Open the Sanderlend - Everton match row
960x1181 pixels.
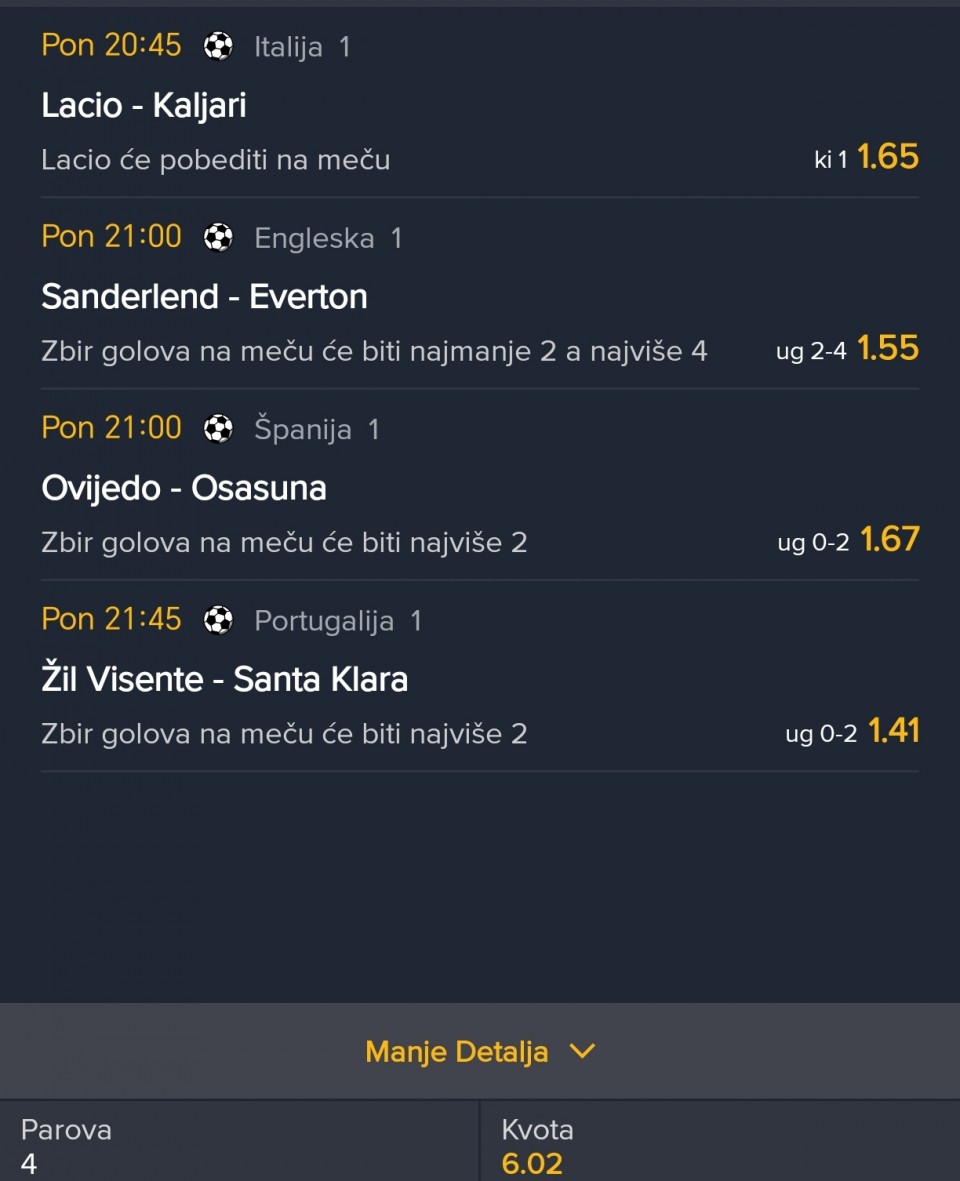[204, 297]
